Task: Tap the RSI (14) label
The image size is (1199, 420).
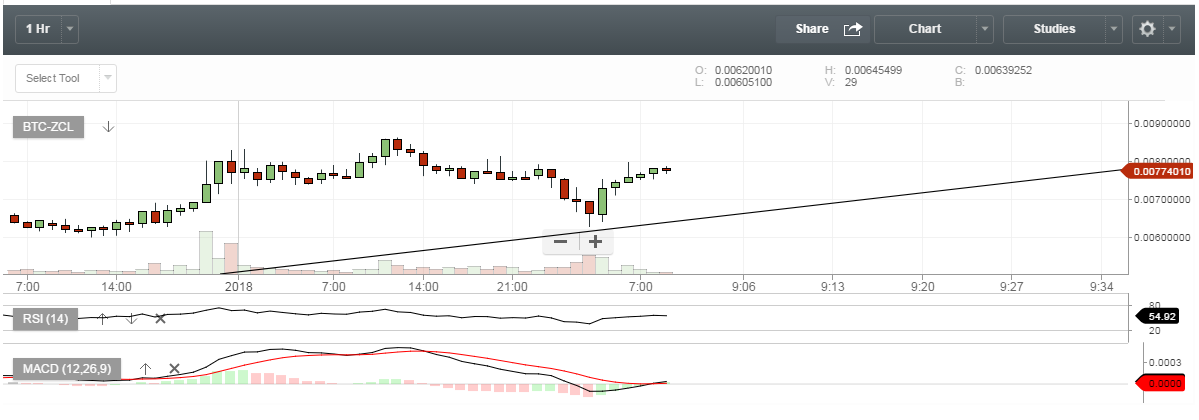Action: [44, 319]
